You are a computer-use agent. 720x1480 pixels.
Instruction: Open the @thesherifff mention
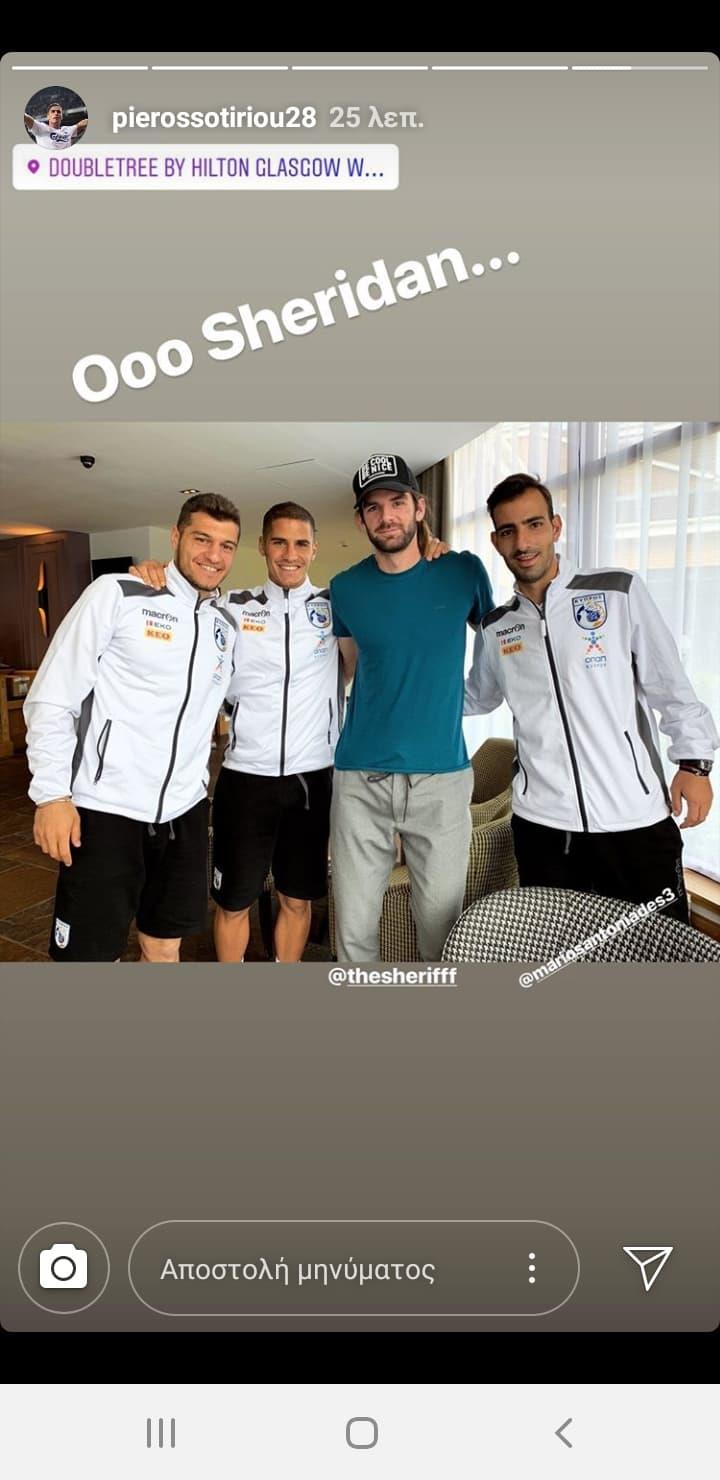pos(392,976)
